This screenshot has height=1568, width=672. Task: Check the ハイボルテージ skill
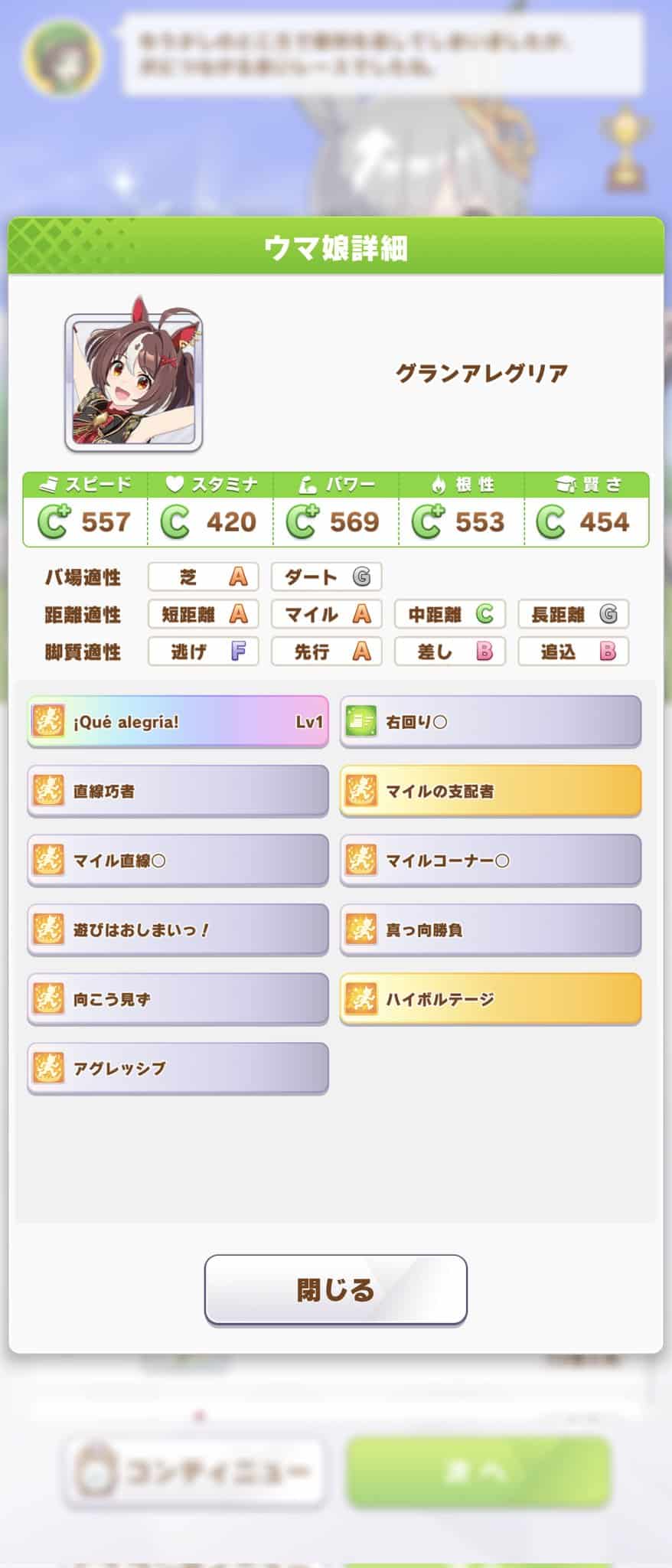tap(490, 998)
